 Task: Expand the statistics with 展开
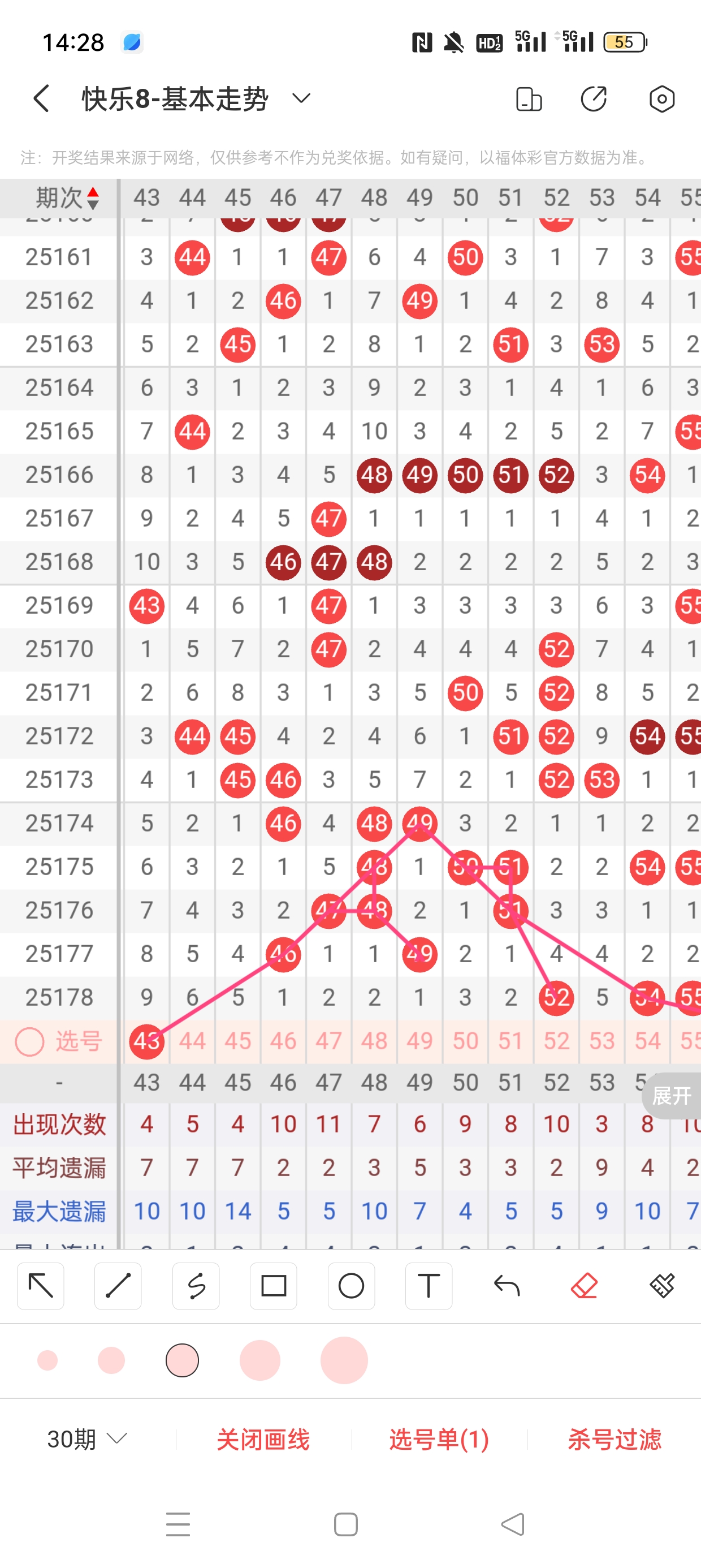click(x=671, y=1096)
